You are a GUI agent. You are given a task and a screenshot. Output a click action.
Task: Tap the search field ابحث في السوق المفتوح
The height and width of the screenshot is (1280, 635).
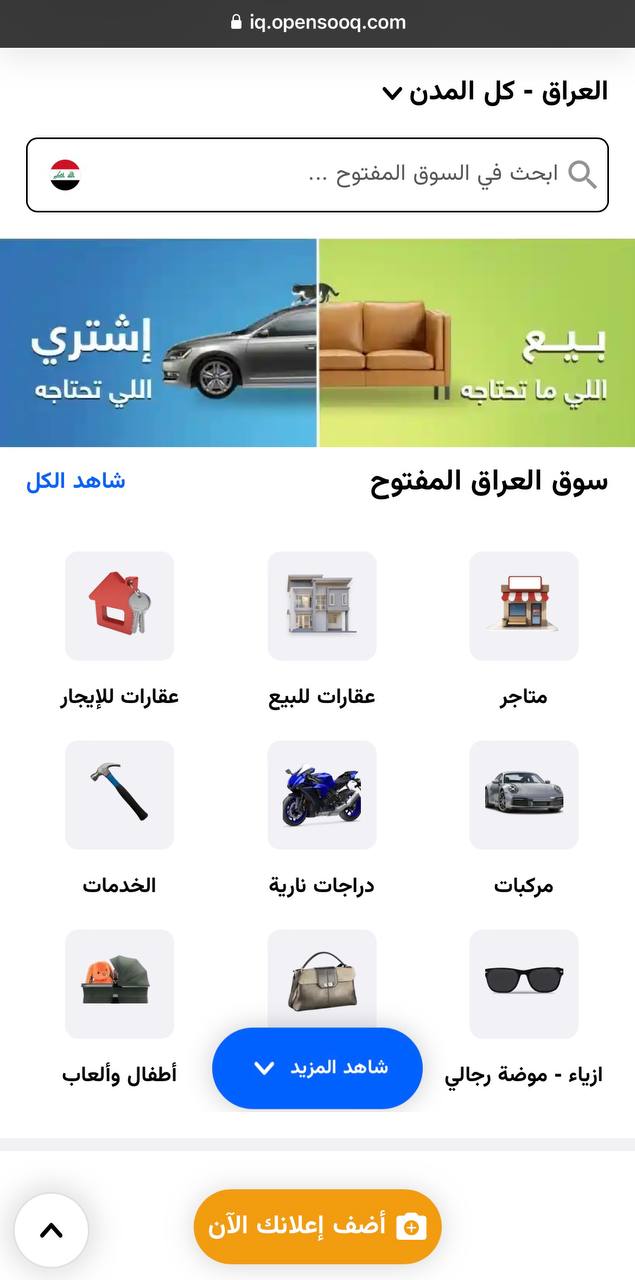click(330, 174)
